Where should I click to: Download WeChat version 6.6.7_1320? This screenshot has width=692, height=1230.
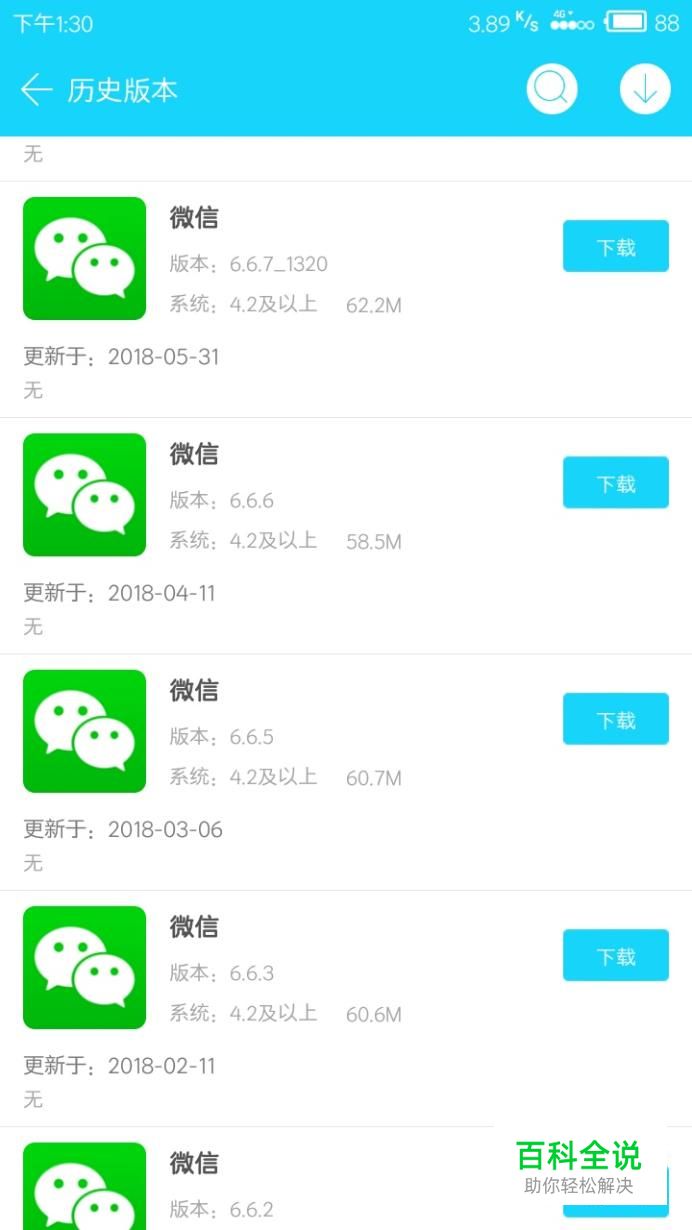(x=616, y=247)
